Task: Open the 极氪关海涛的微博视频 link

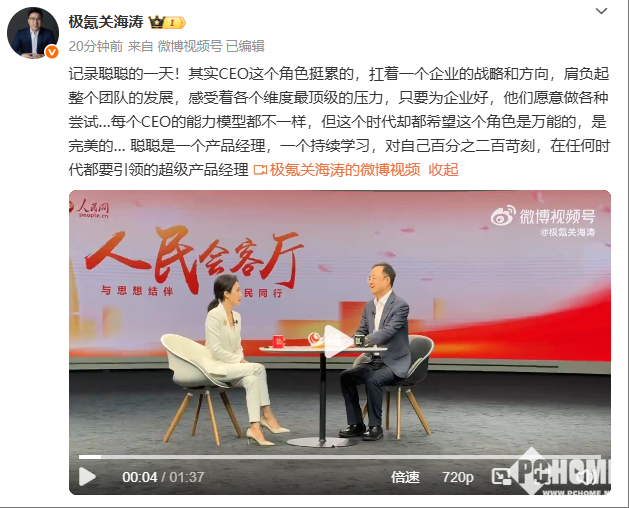Action: point(342,169)
